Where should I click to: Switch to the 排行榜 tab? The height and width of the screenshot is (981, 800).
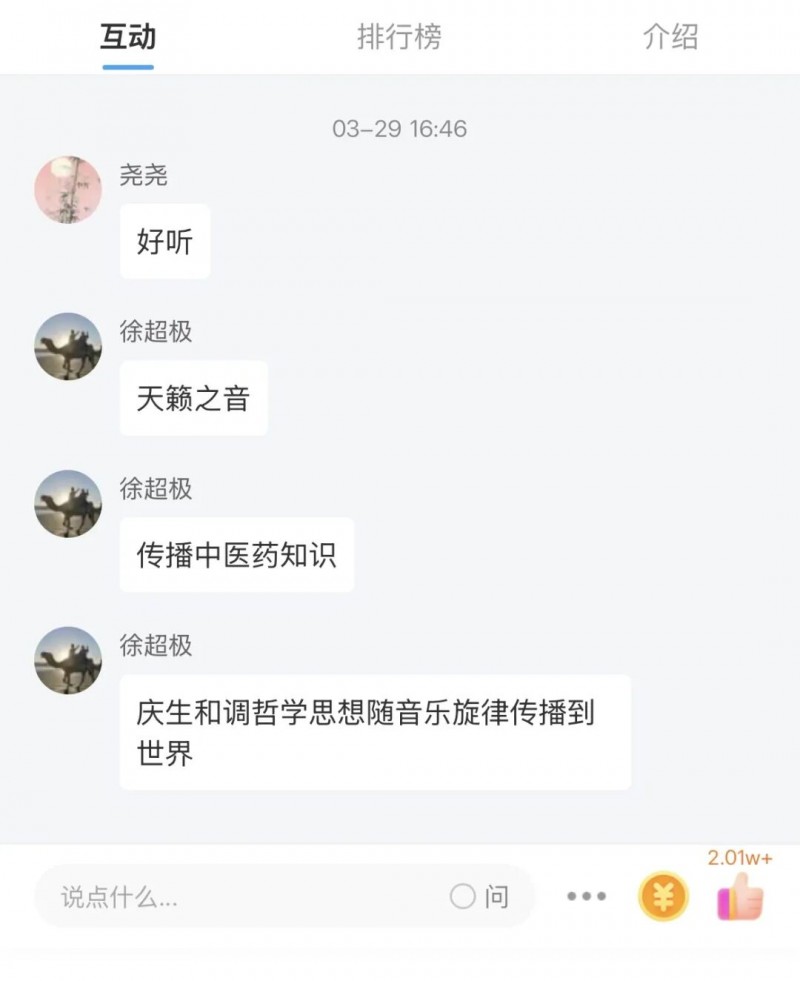tap(399, 38)
